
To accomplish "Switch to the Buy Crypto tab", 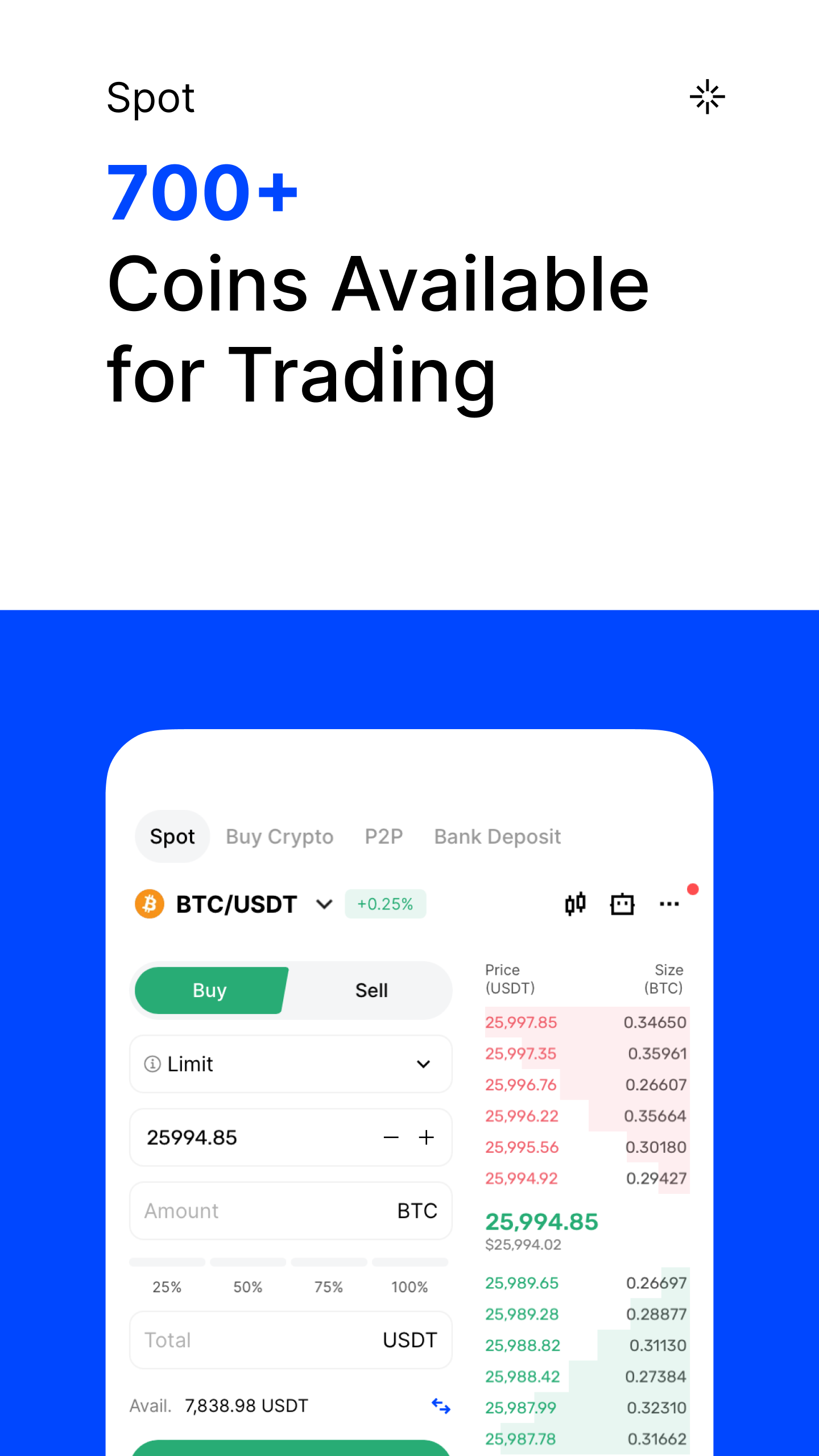I will [x=280, y=836].
